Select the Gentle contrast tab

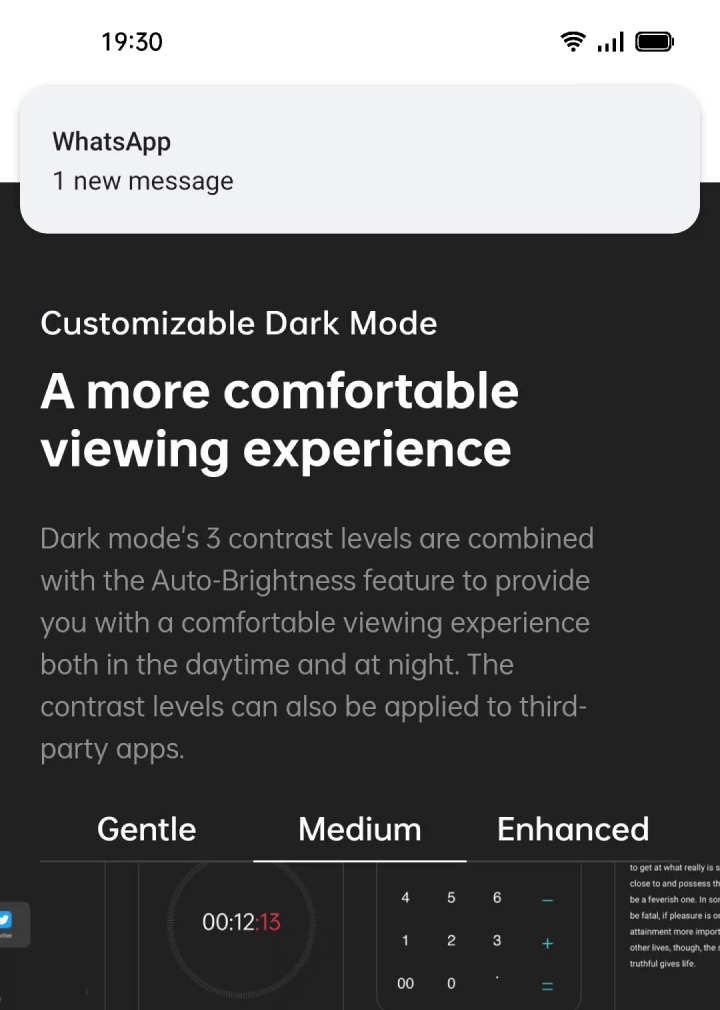click(x=146, y=829)
